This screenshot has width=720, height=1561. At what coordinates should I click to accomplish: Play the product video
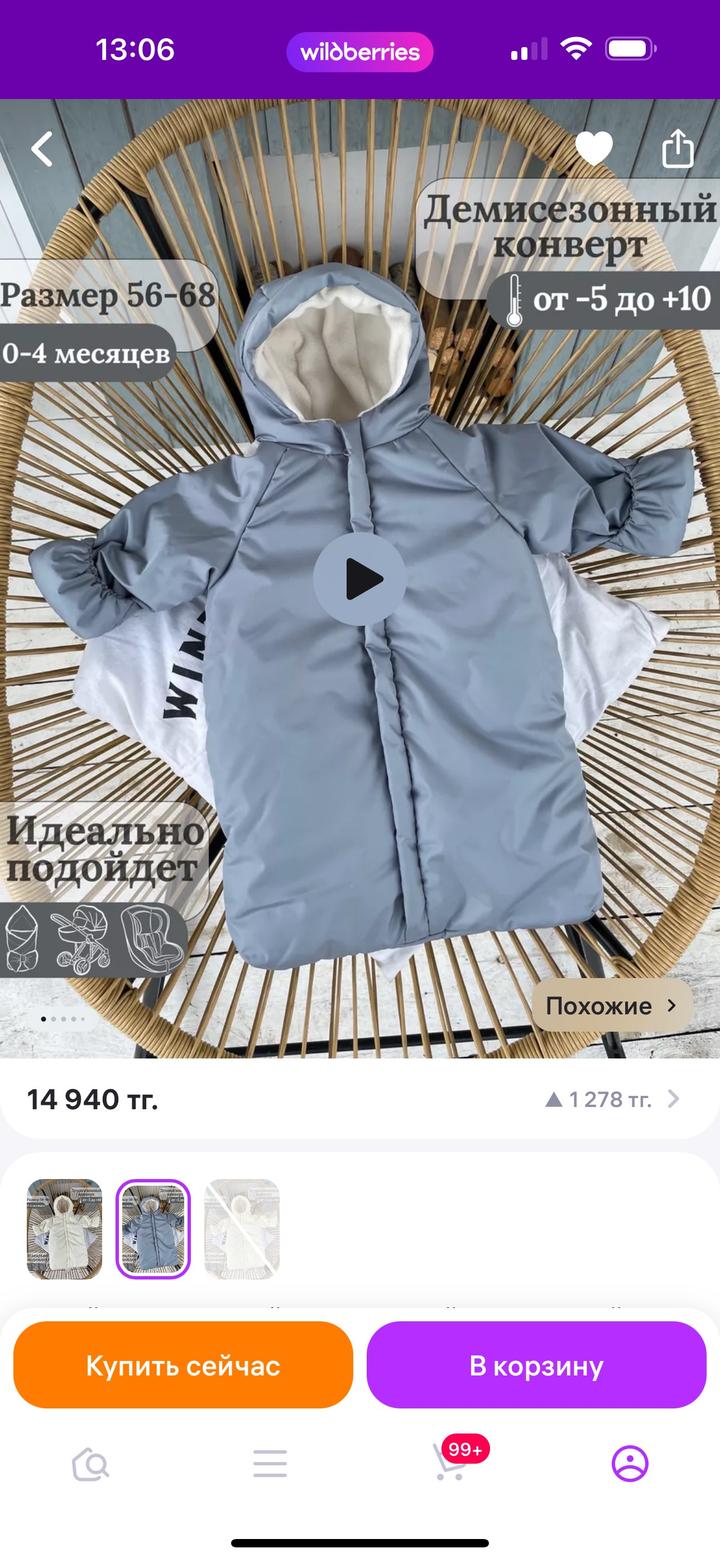(360, 579)
